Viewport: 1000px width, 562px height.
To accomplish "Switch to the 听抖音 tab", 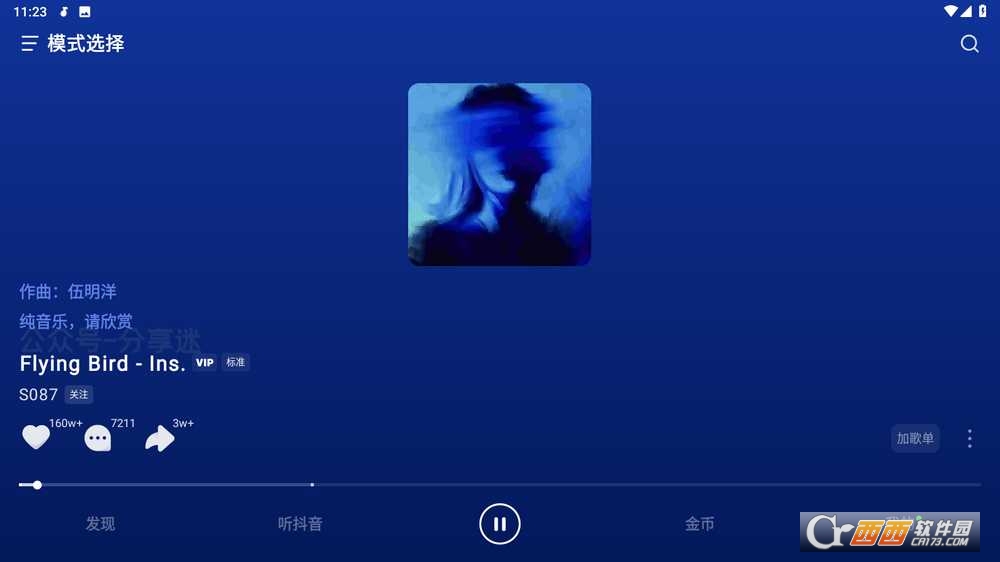I will pos(300,524).
